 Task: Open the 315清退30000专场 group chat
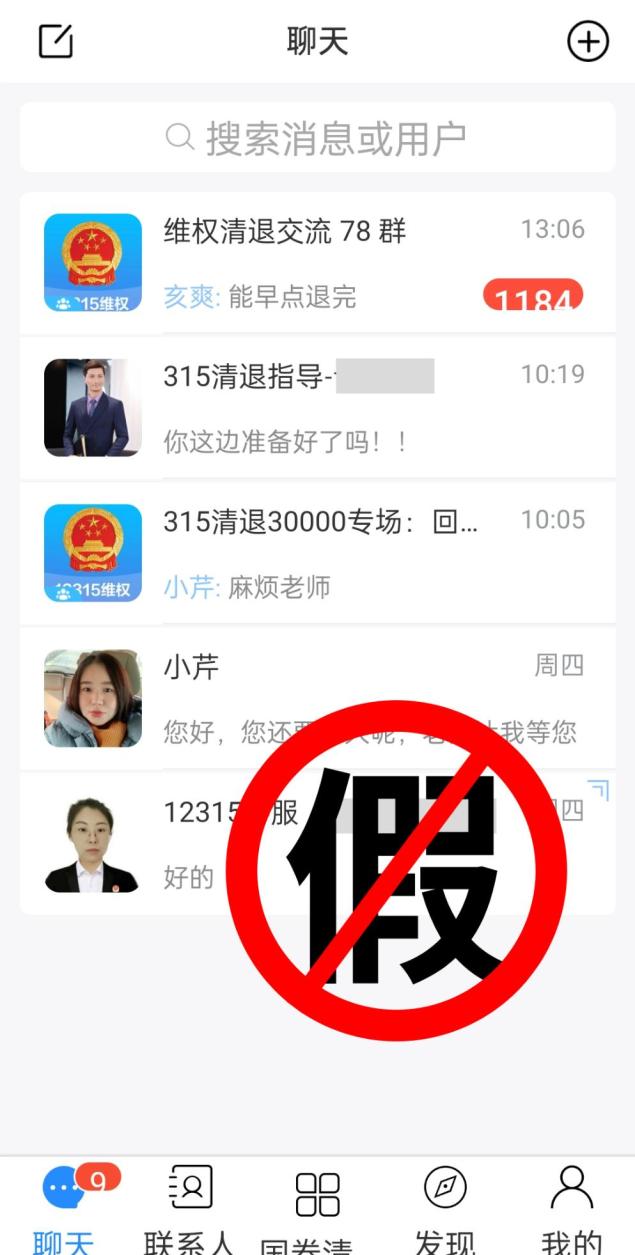coord(317,552)
